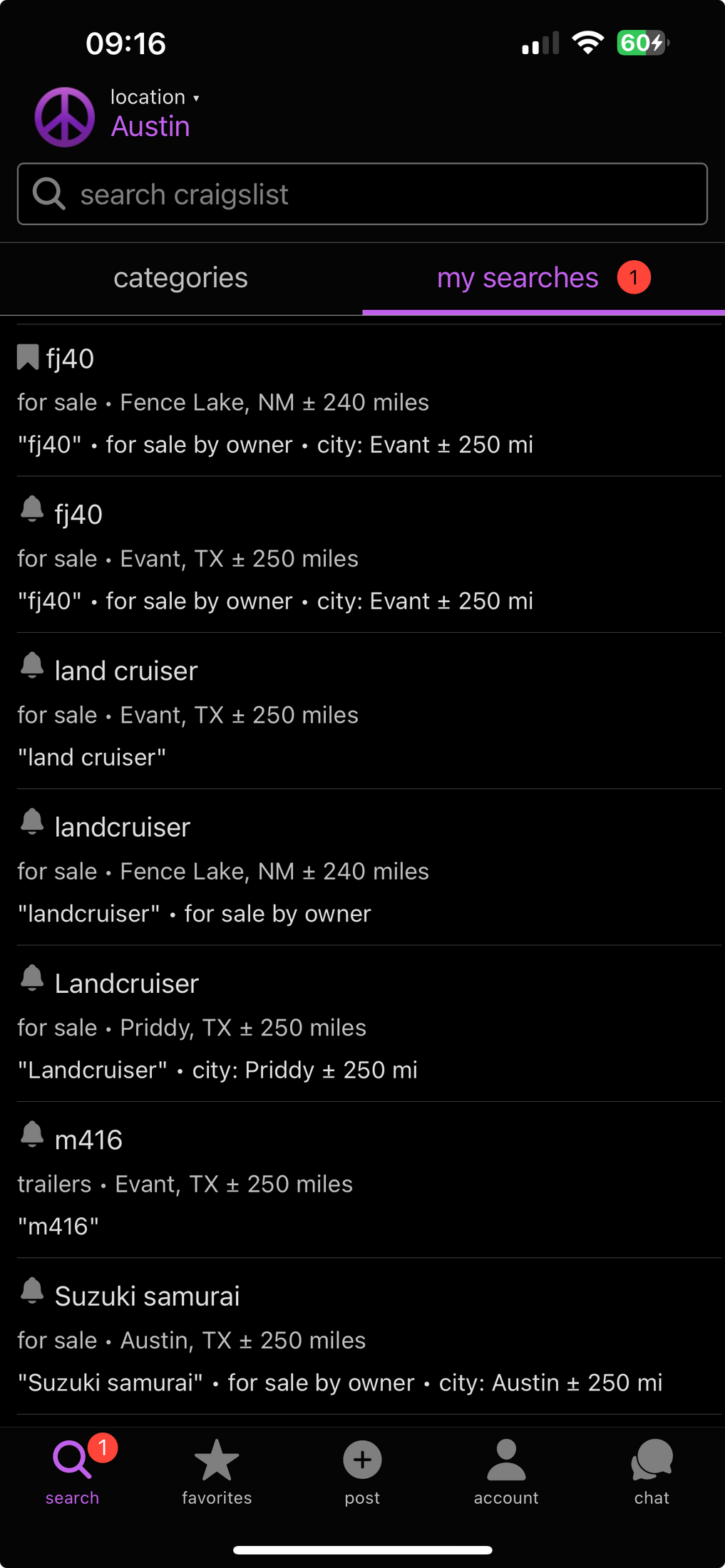Viewport: 725px width, 1568px height.
Task: Open the m416 trailers saved search
Action: [x=362, y=1180]
